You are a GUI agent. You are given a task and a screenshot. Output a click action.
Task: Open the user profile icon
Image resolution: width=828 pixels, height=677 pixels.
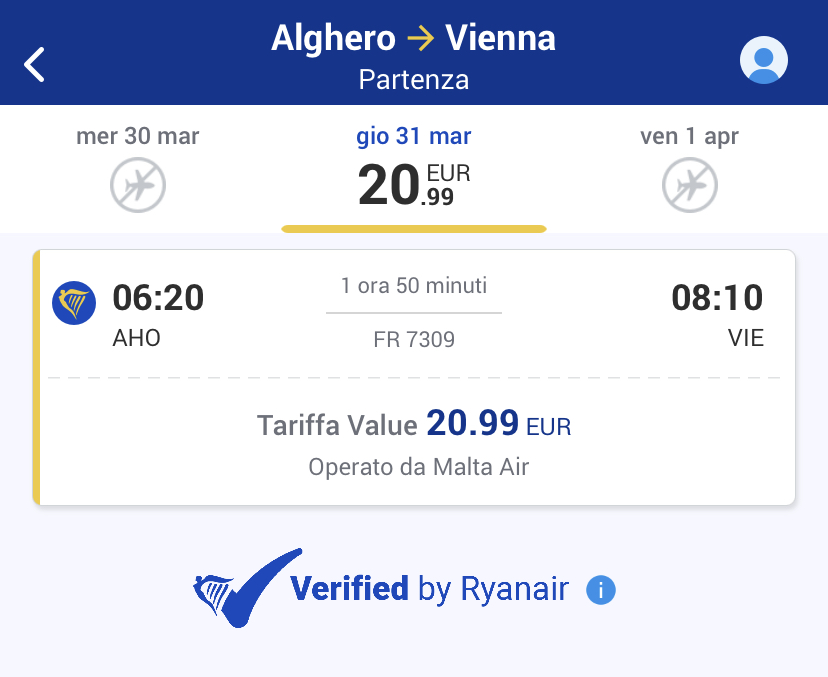click(x=763, y=61)
